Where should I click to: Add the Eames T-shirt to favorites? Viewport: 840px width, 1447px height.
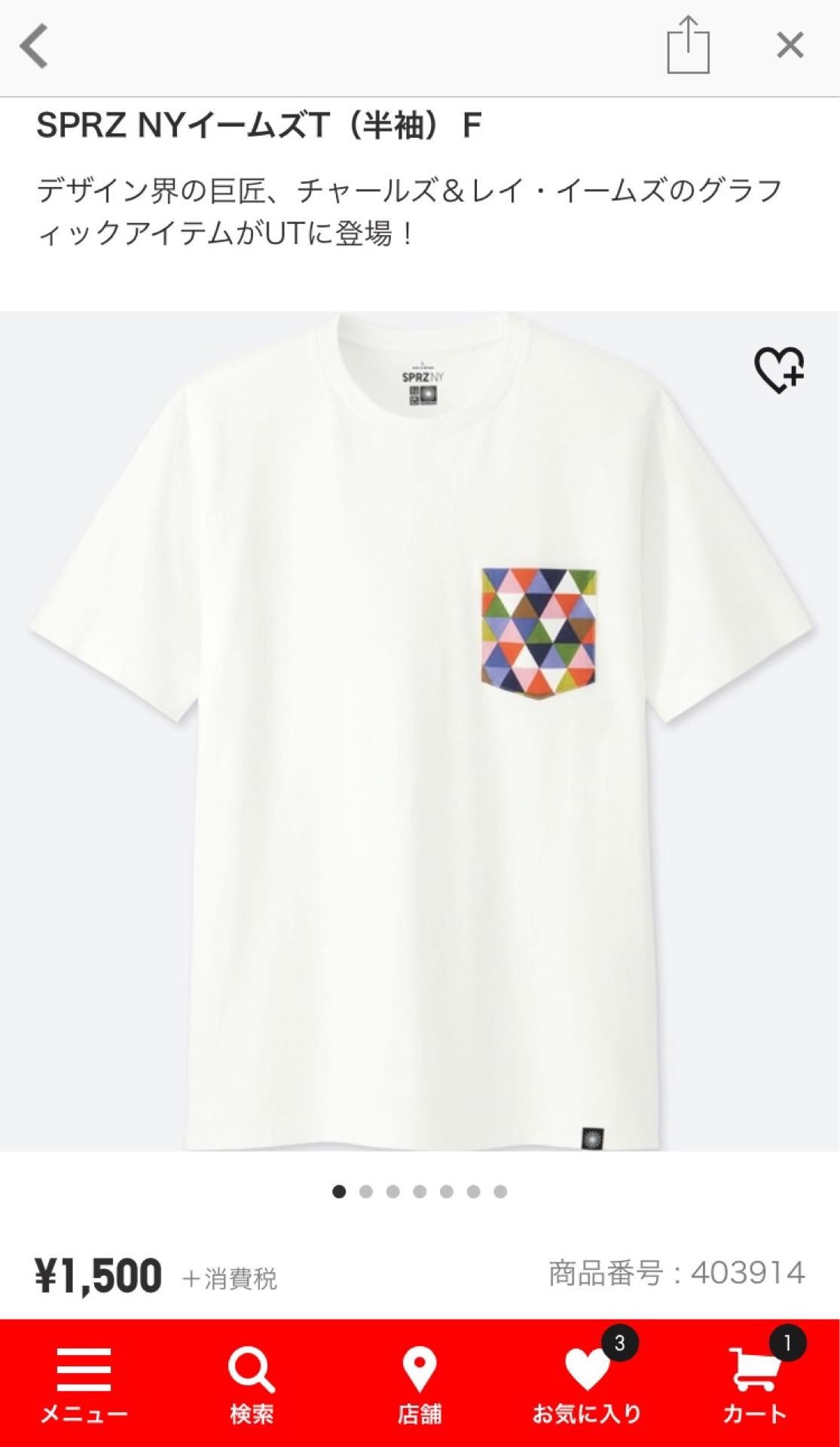point(779,370)
